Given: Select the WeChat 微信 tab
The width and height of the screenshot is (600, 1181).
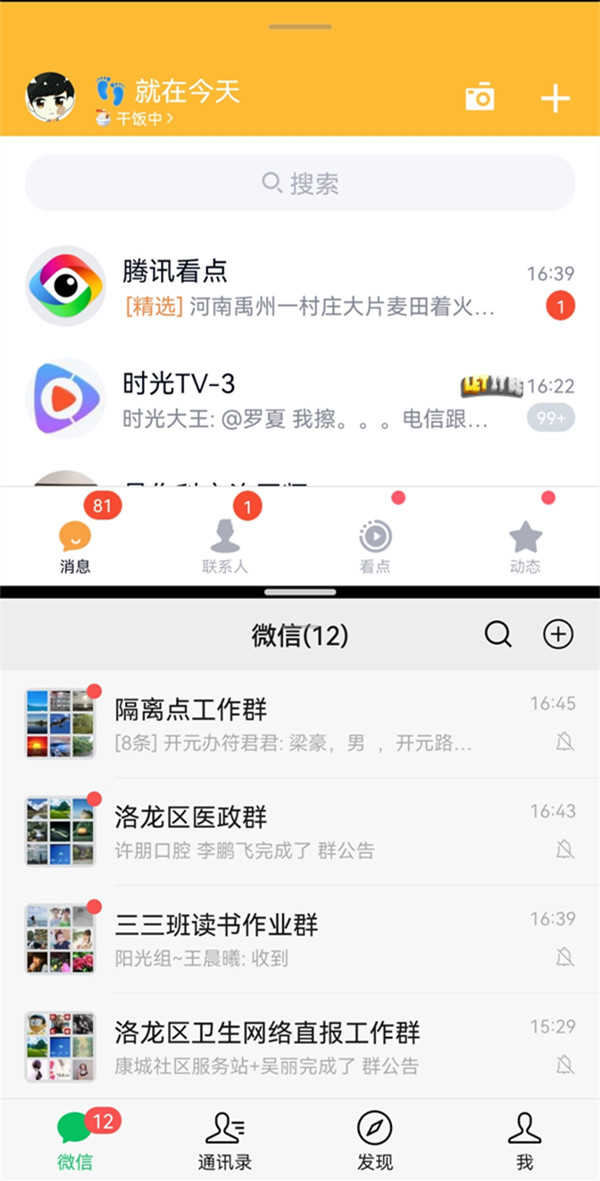Looking at the screenshot, I should click(x=75, y=1140).
